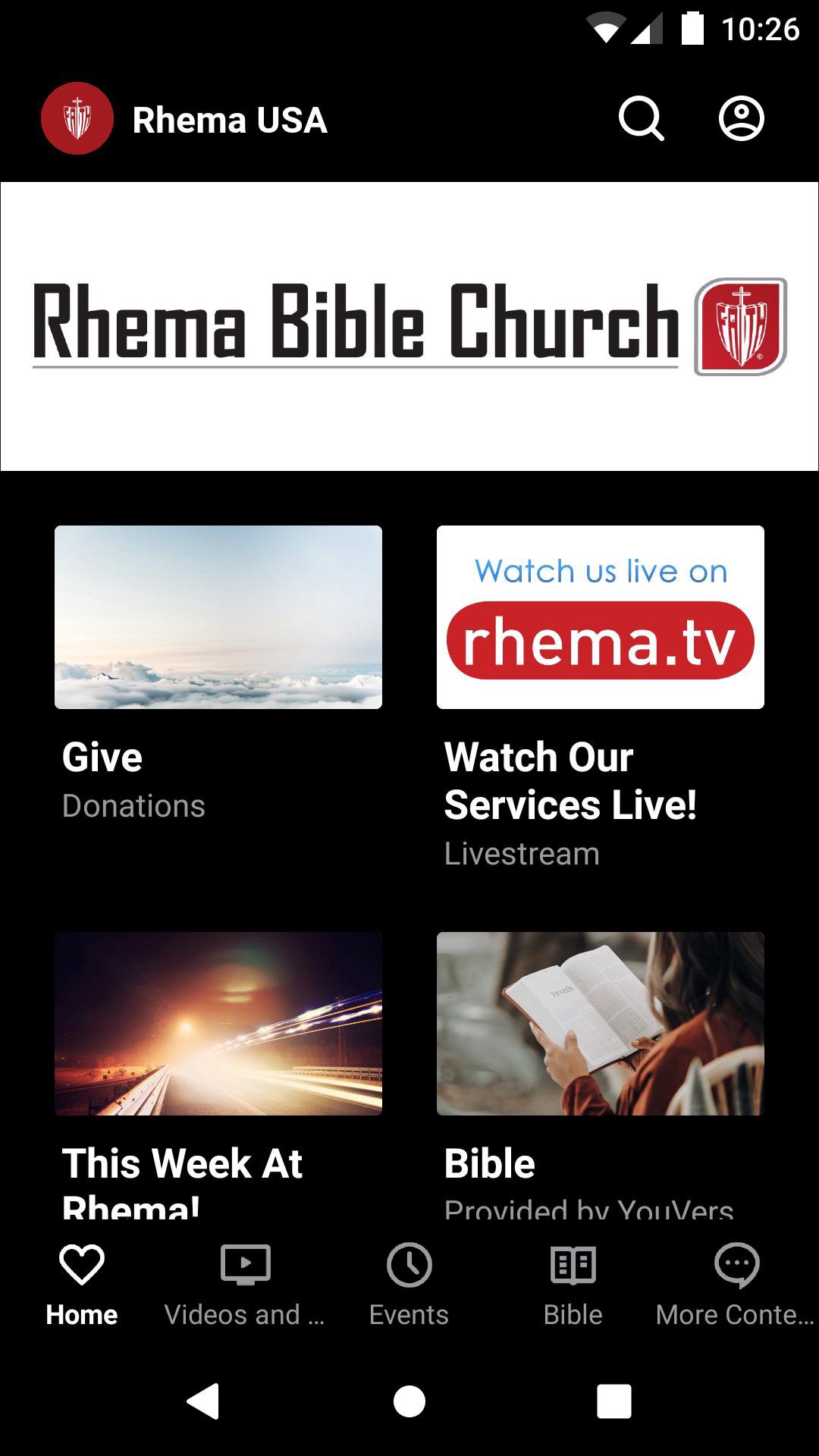Image resolution: width=819 pixels, height=1456 pixels.
Task: Tap the system back button
Action: click(x=203, y=1401)
